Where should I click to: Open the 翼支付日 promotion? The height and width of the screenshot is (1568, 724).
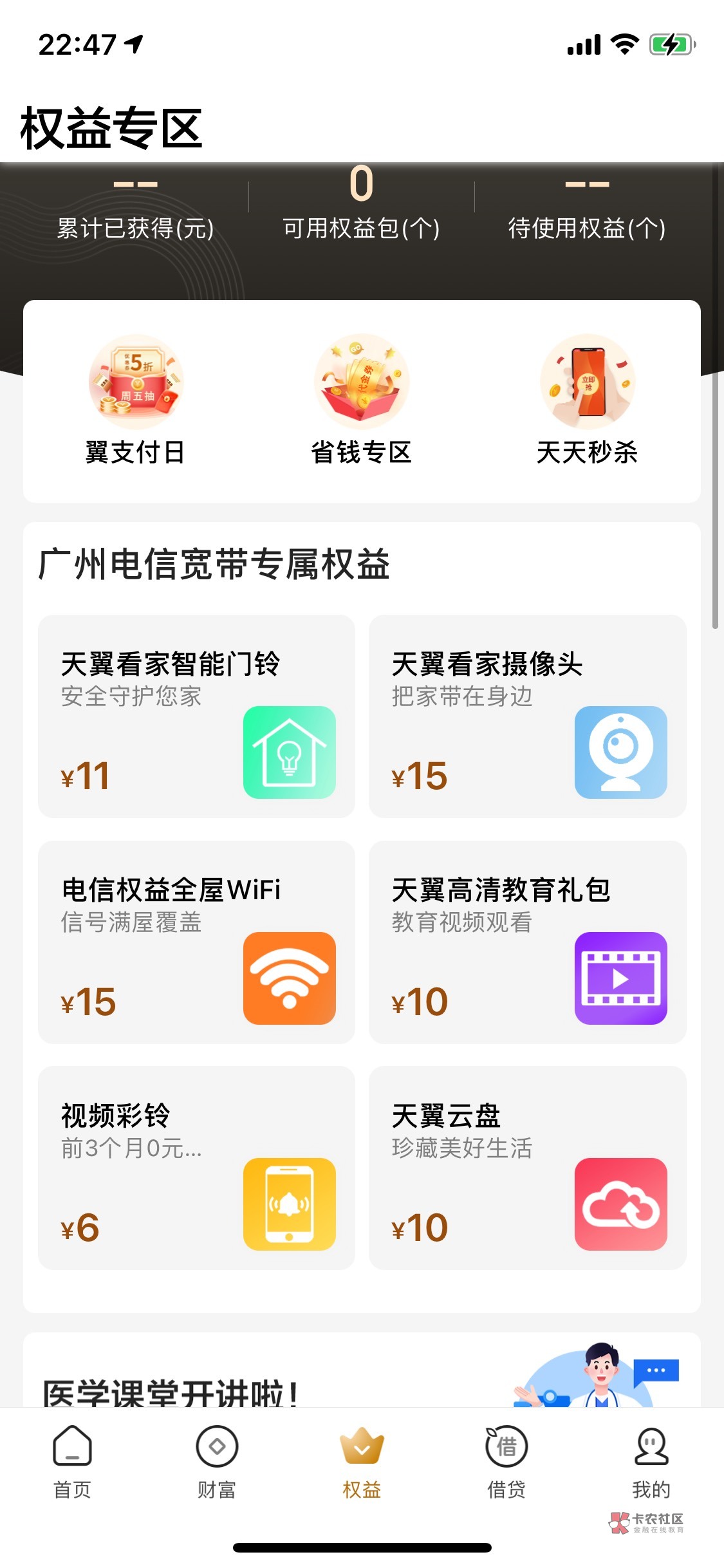coord(136,400)
